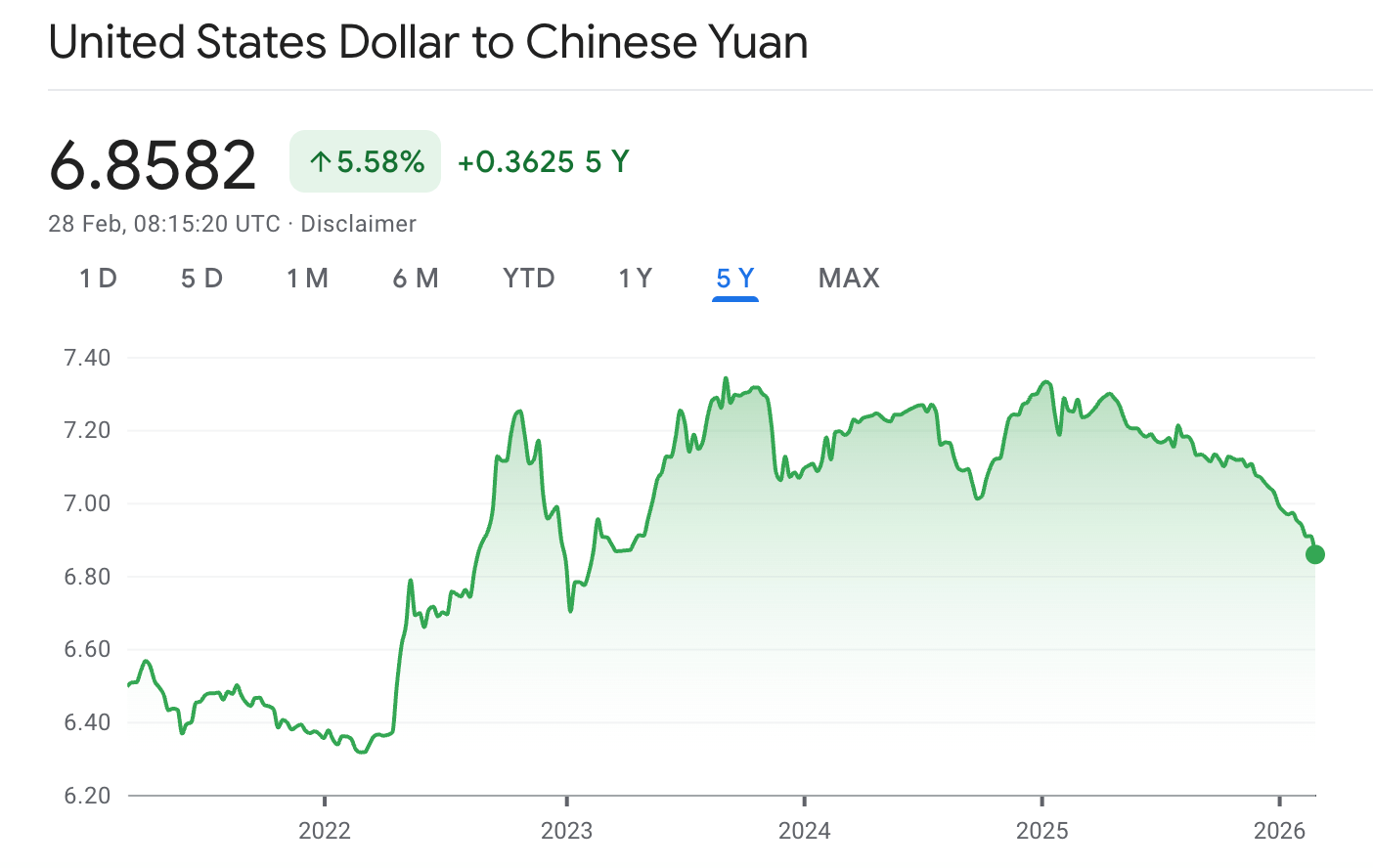The height and width of the screenshot is (868, 1373).
Task: Tap the 5 Y range tab
Action: [x=735, y=279]
